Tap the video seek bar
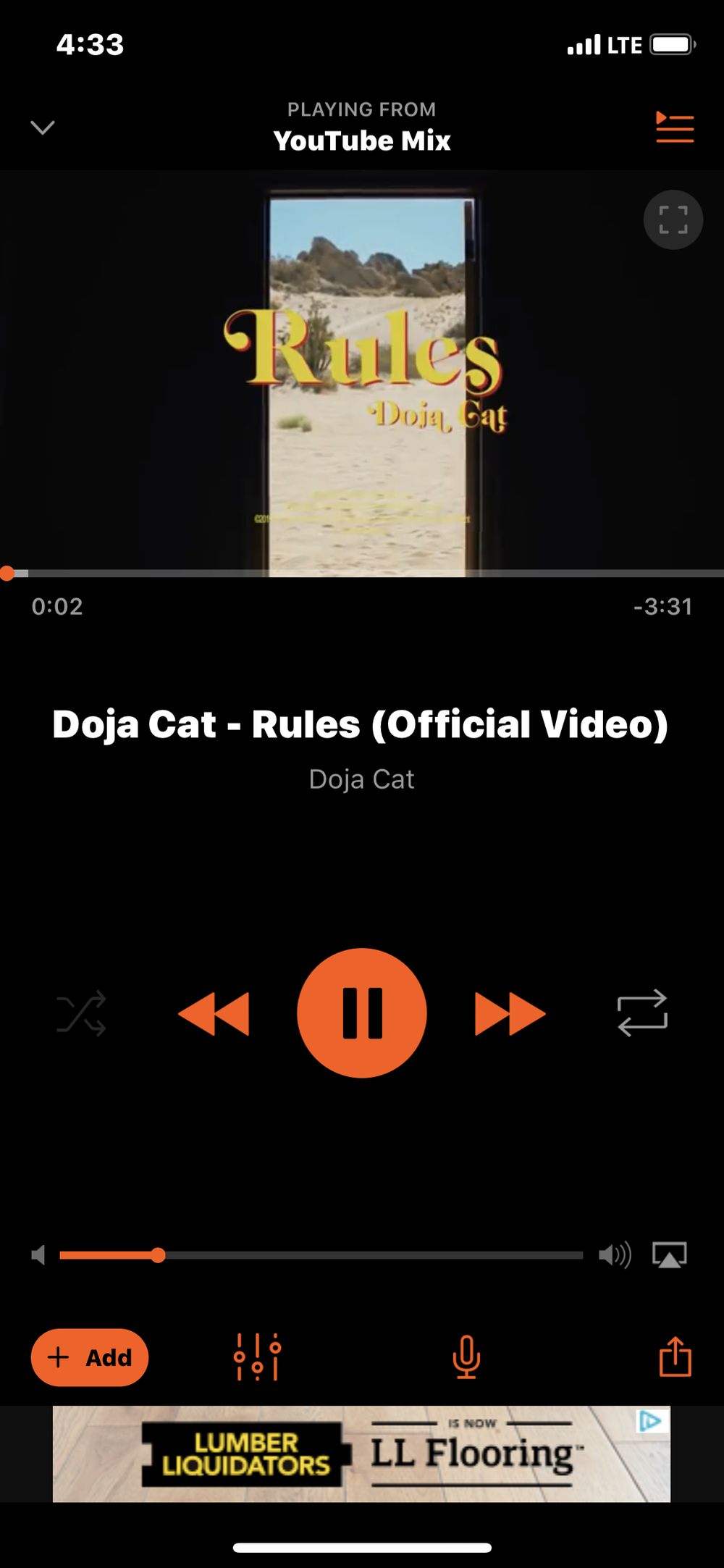 coord(362,573)
